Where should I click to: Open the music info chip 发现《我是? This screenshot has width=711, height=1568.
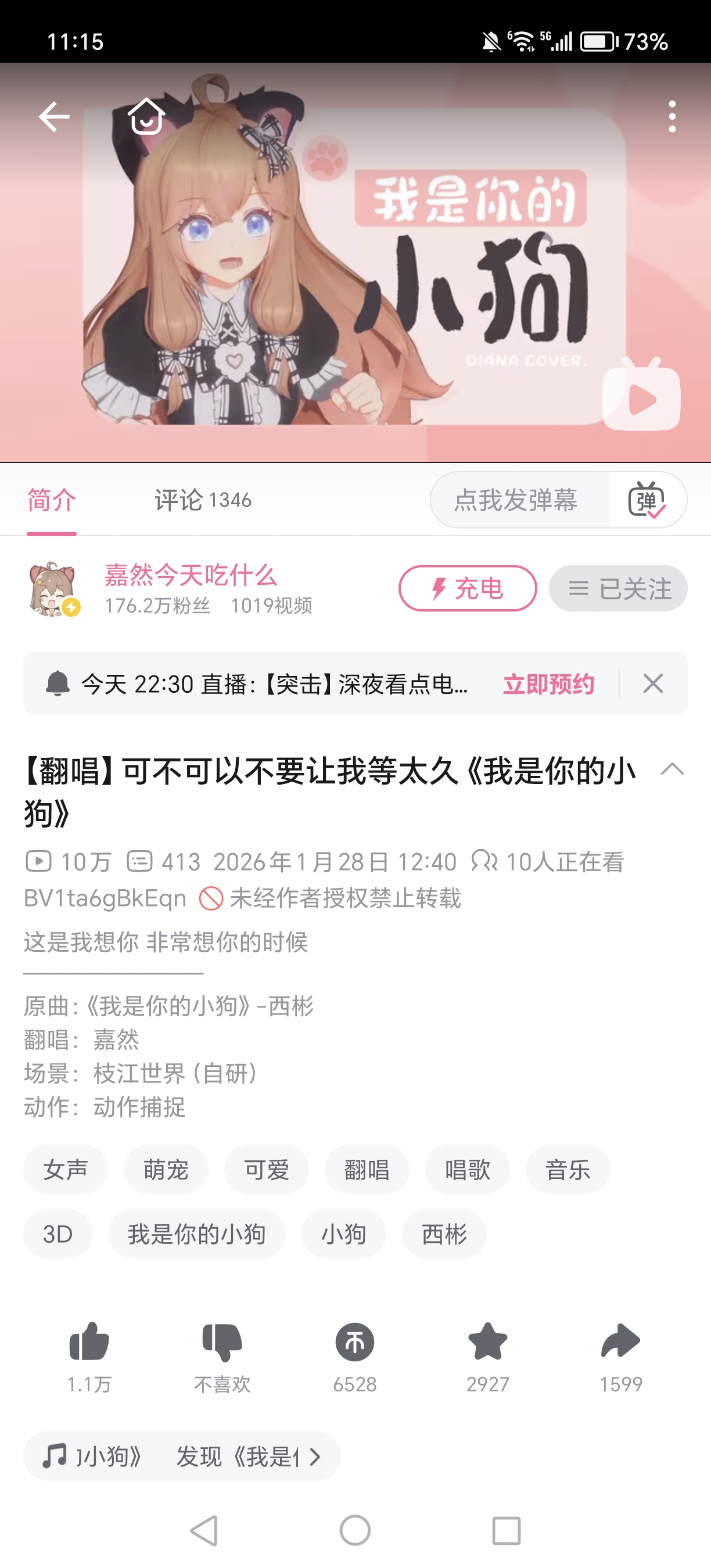pyautogui.click(x=181, y=1456)
